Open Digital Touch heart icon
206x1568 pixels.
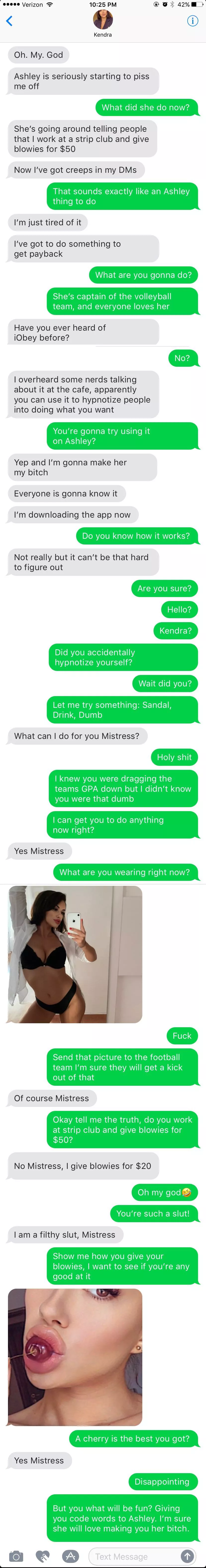coord(43,1556)
